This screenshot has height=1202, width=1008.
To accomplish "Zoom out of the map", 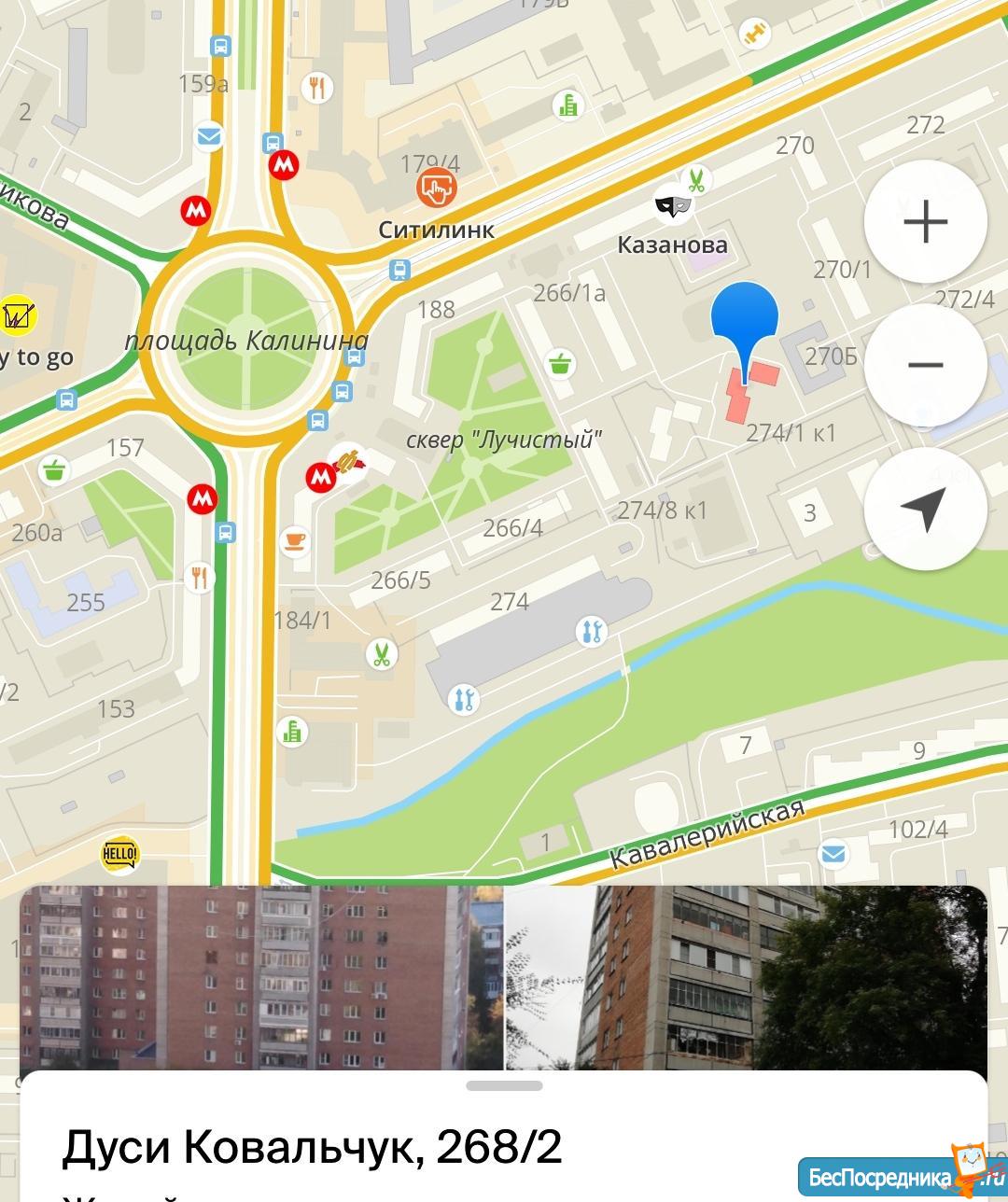I will pyautogui.click(x=925, y=365).
